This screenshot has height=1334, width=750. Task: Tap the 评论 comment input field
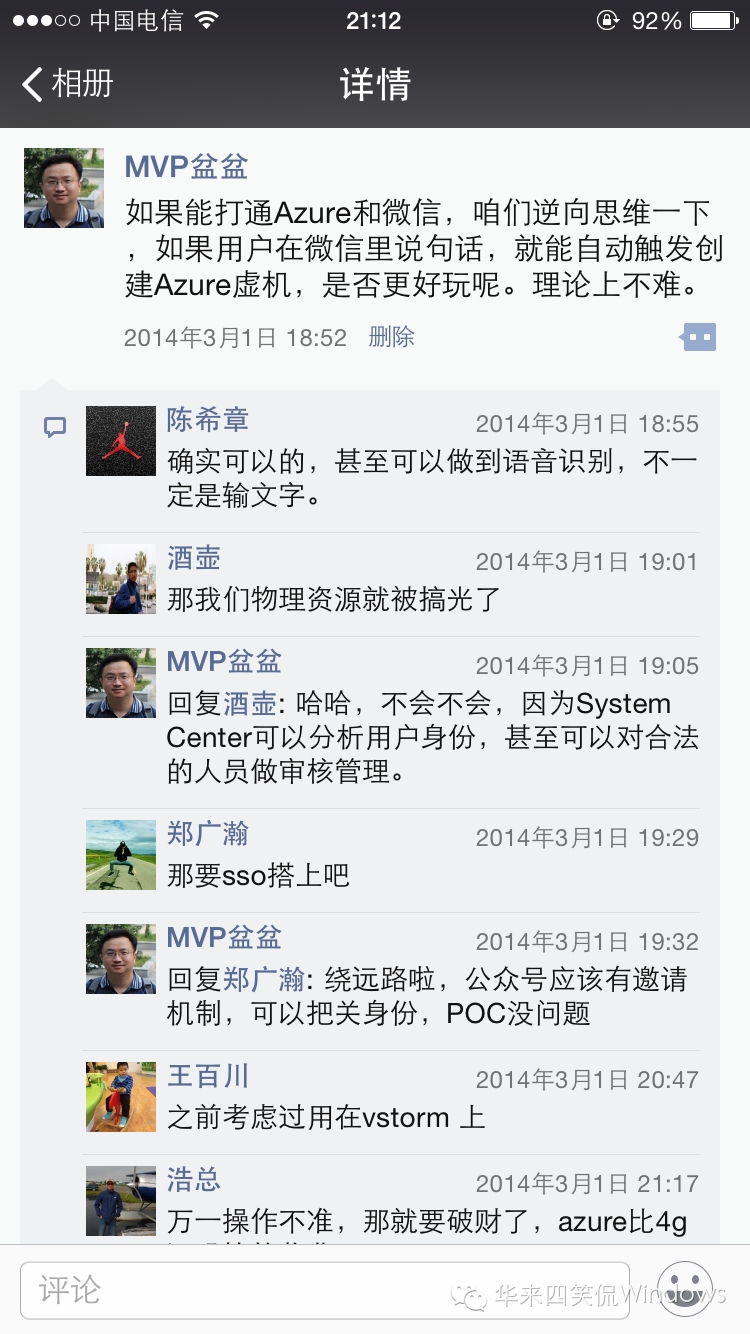click(x=325, y=1290)
